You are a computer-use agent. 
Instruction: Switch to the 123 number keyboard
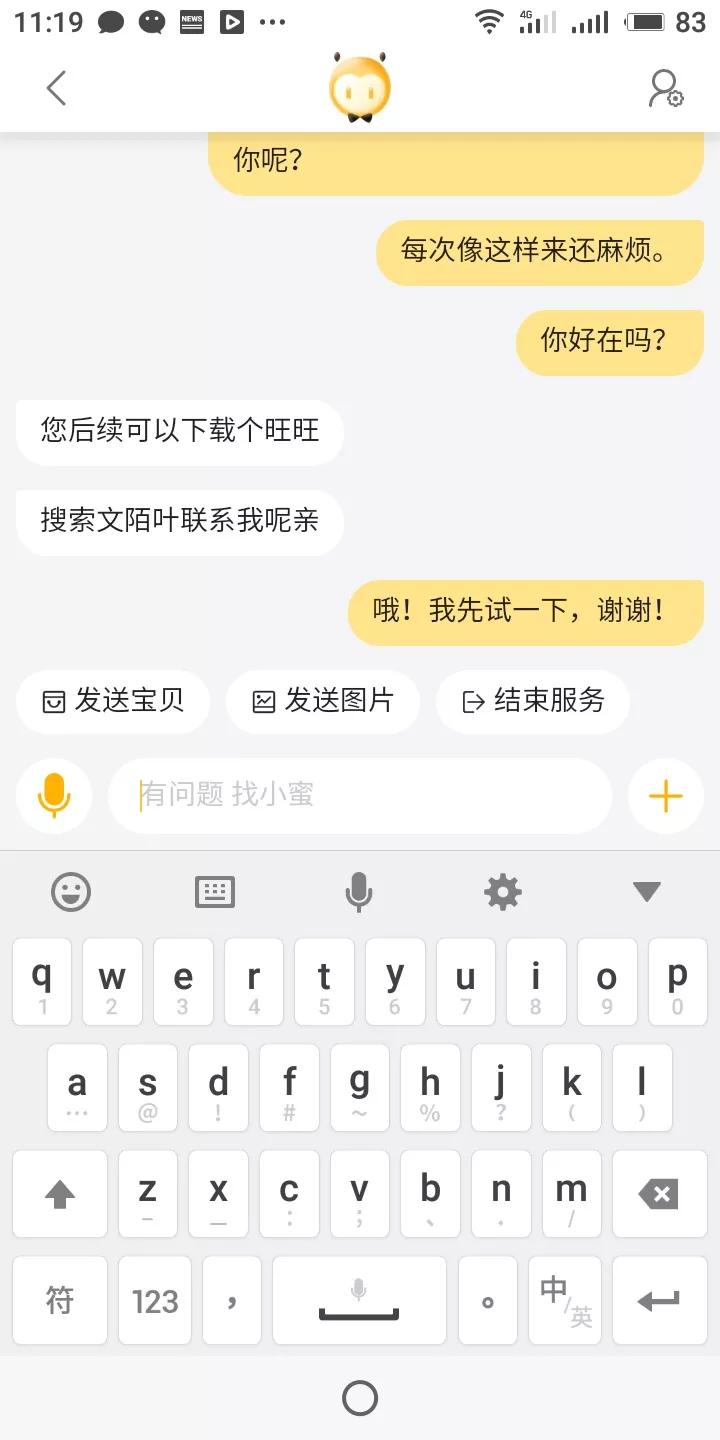tap(153, 1300)
